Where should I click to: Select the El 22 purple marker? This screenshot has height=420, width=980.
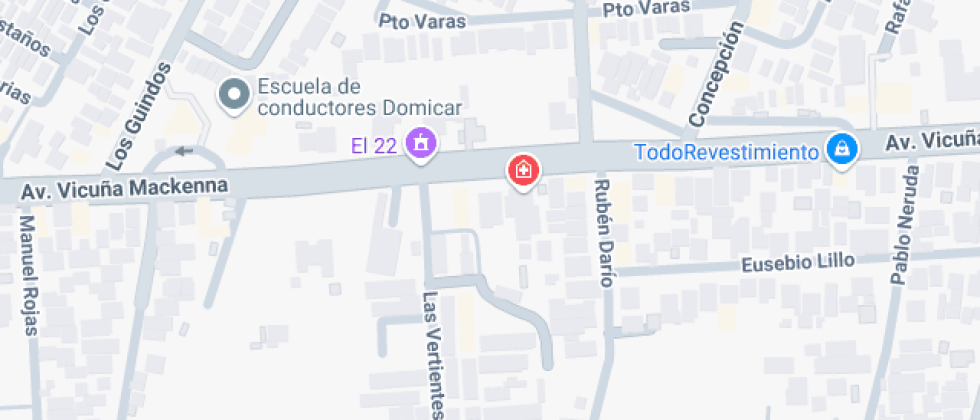[x=421, y=145]
